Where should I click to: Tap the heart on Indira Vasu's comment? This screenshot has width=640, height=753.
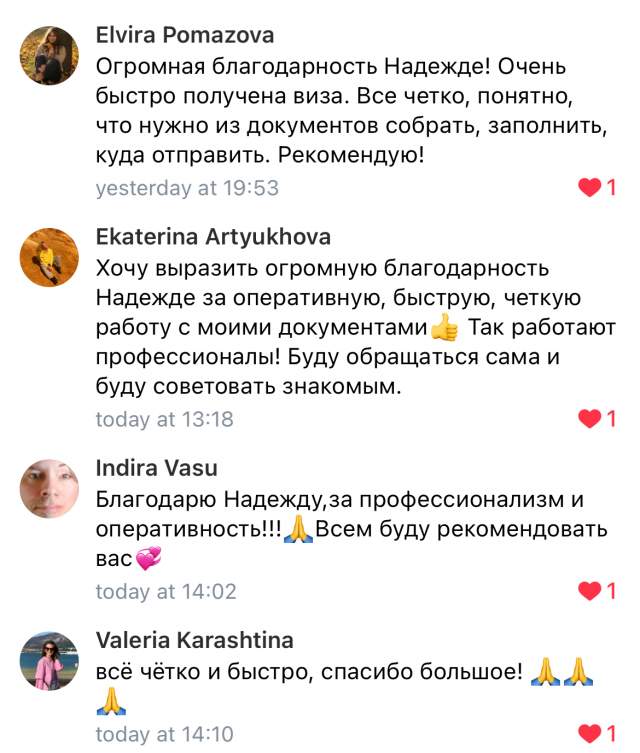pos(591,592)
